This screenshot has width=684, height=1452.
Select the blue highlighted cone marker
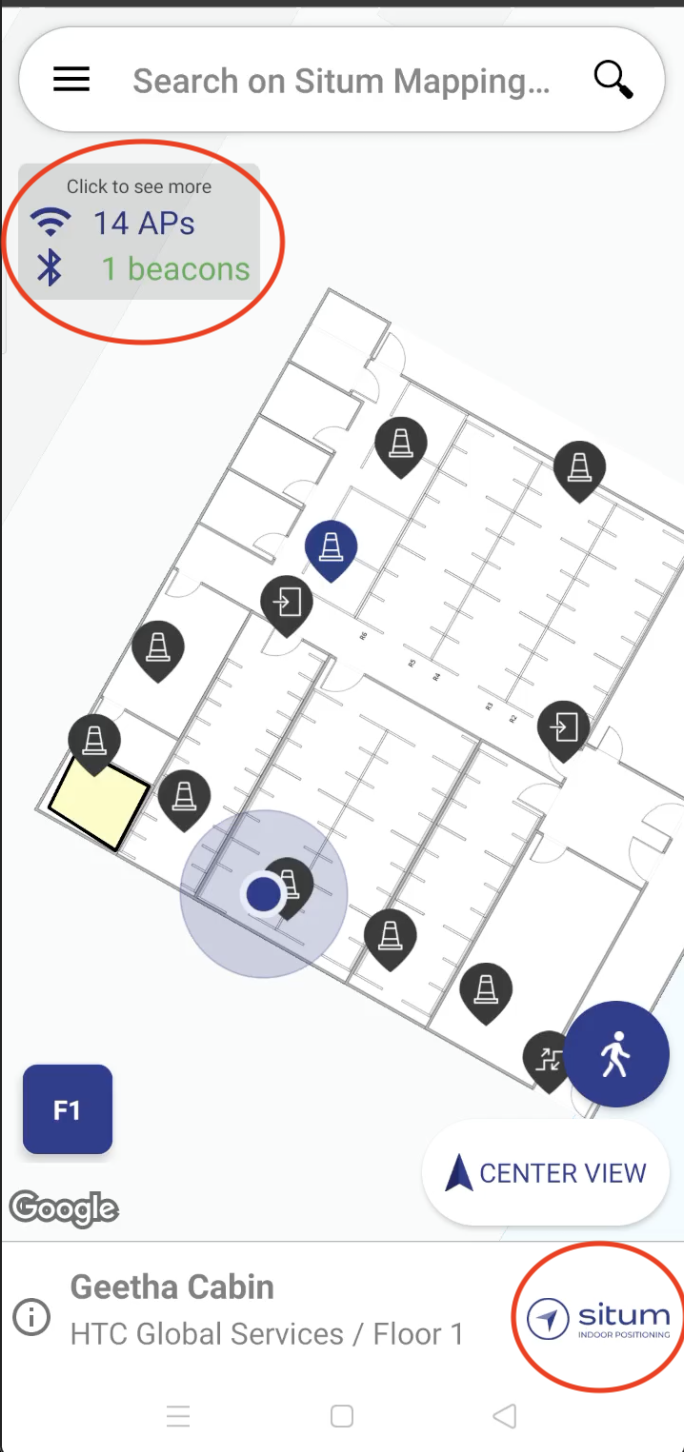coord(331,547)
